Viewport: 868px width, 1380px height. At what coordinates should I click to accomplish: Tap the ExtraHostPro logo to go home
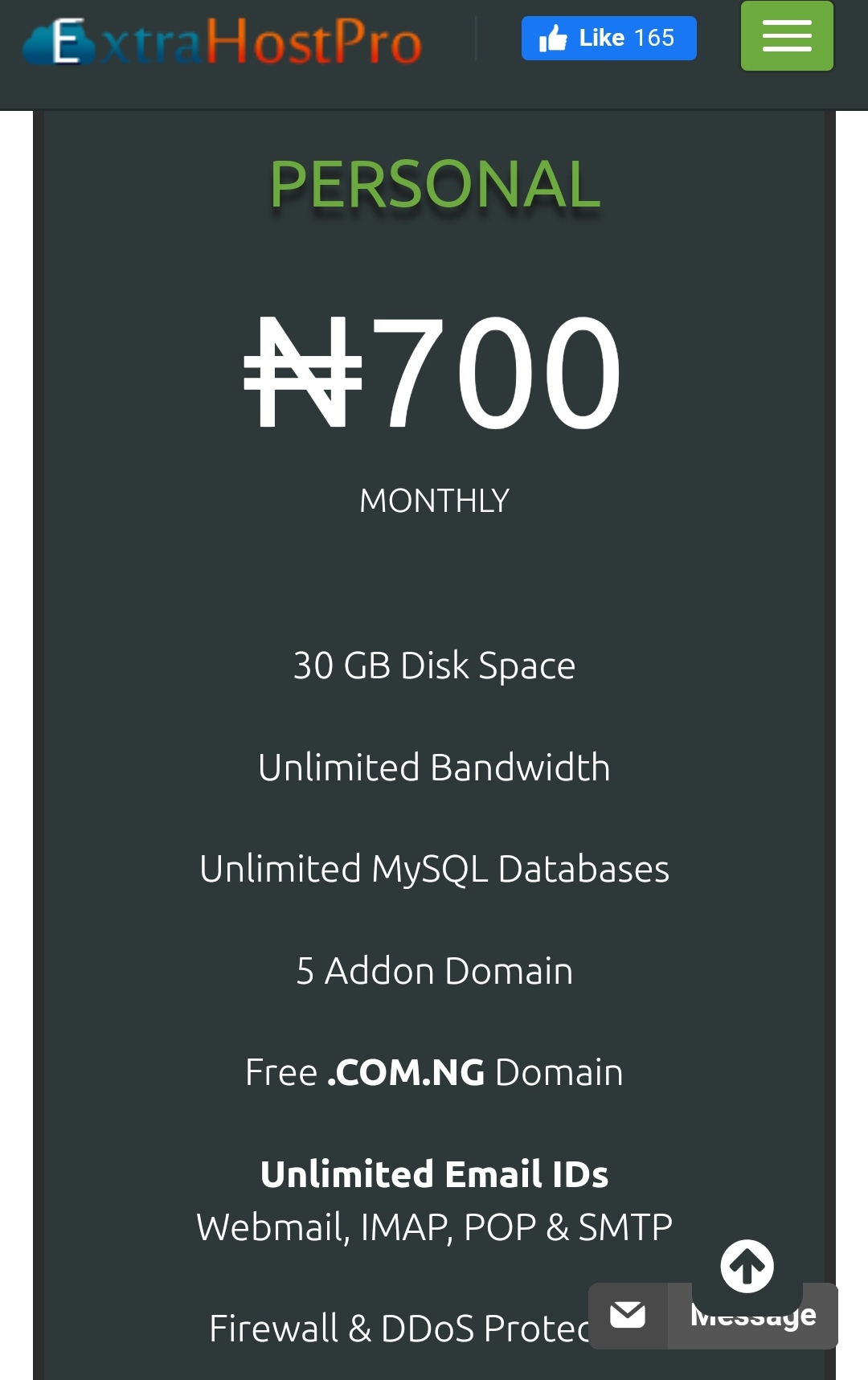(223, 42)
